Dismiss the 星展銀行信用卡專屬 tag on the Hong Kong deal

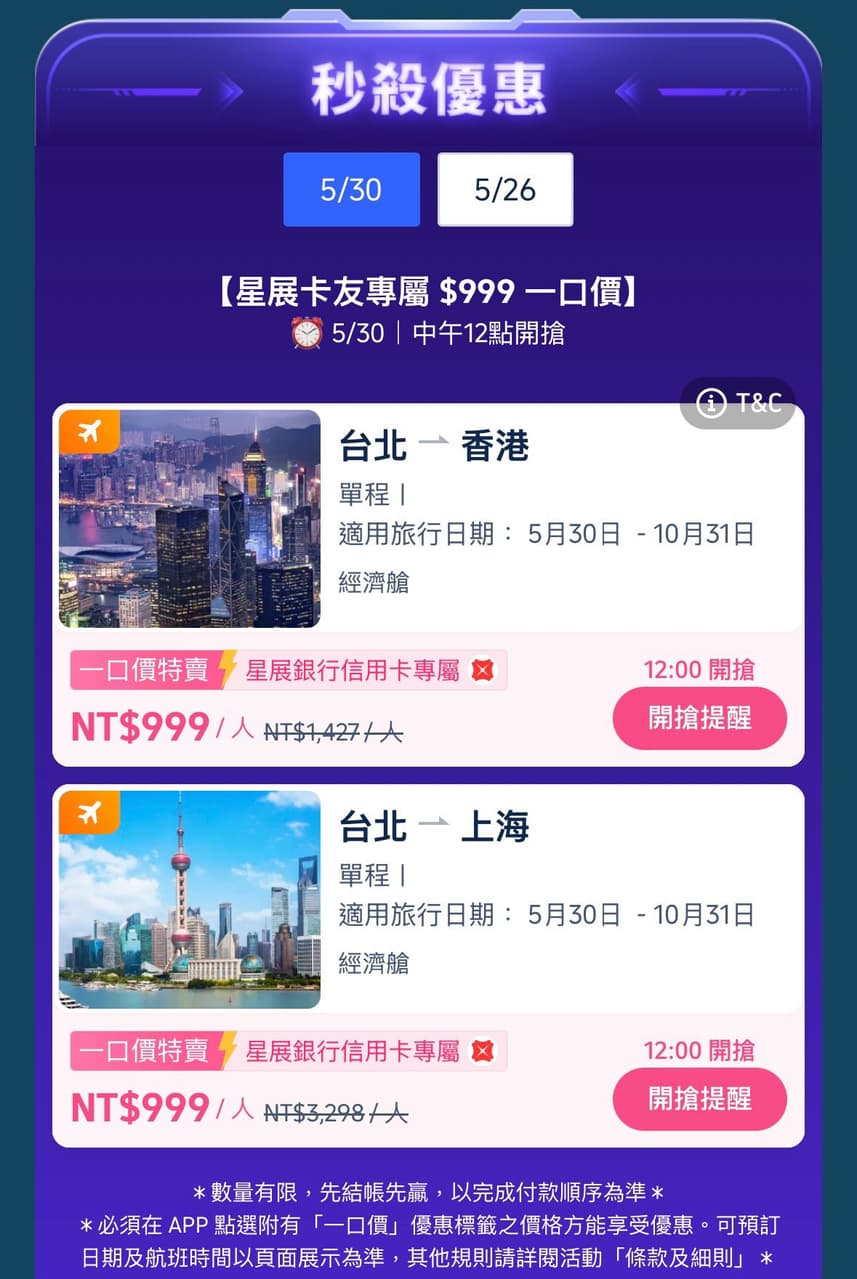[482, 669]
